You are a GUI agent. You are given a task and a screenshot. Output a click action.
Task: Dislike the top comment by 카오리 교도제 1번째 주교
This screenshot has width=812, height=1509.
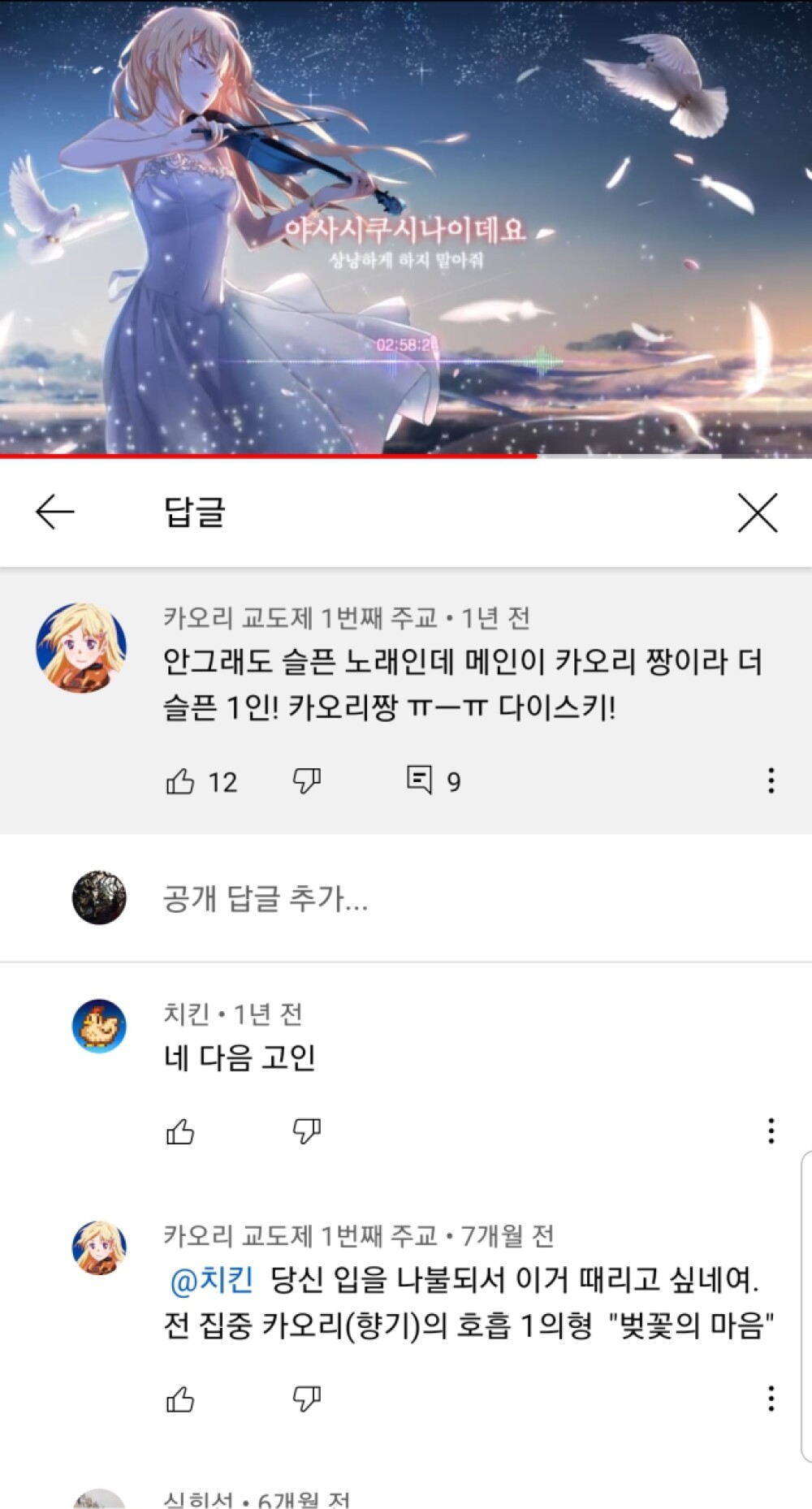click(306, 781)
